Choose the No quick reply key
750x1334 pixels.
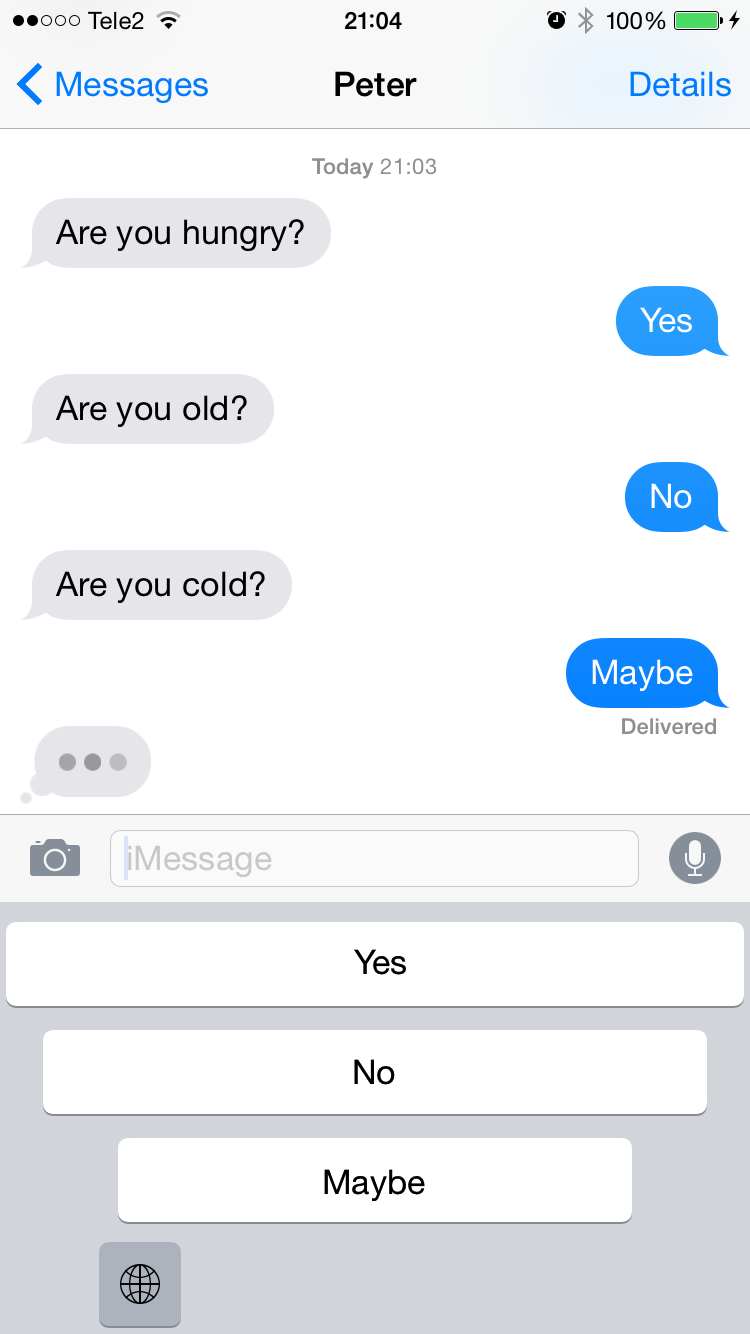point(375,1072)
